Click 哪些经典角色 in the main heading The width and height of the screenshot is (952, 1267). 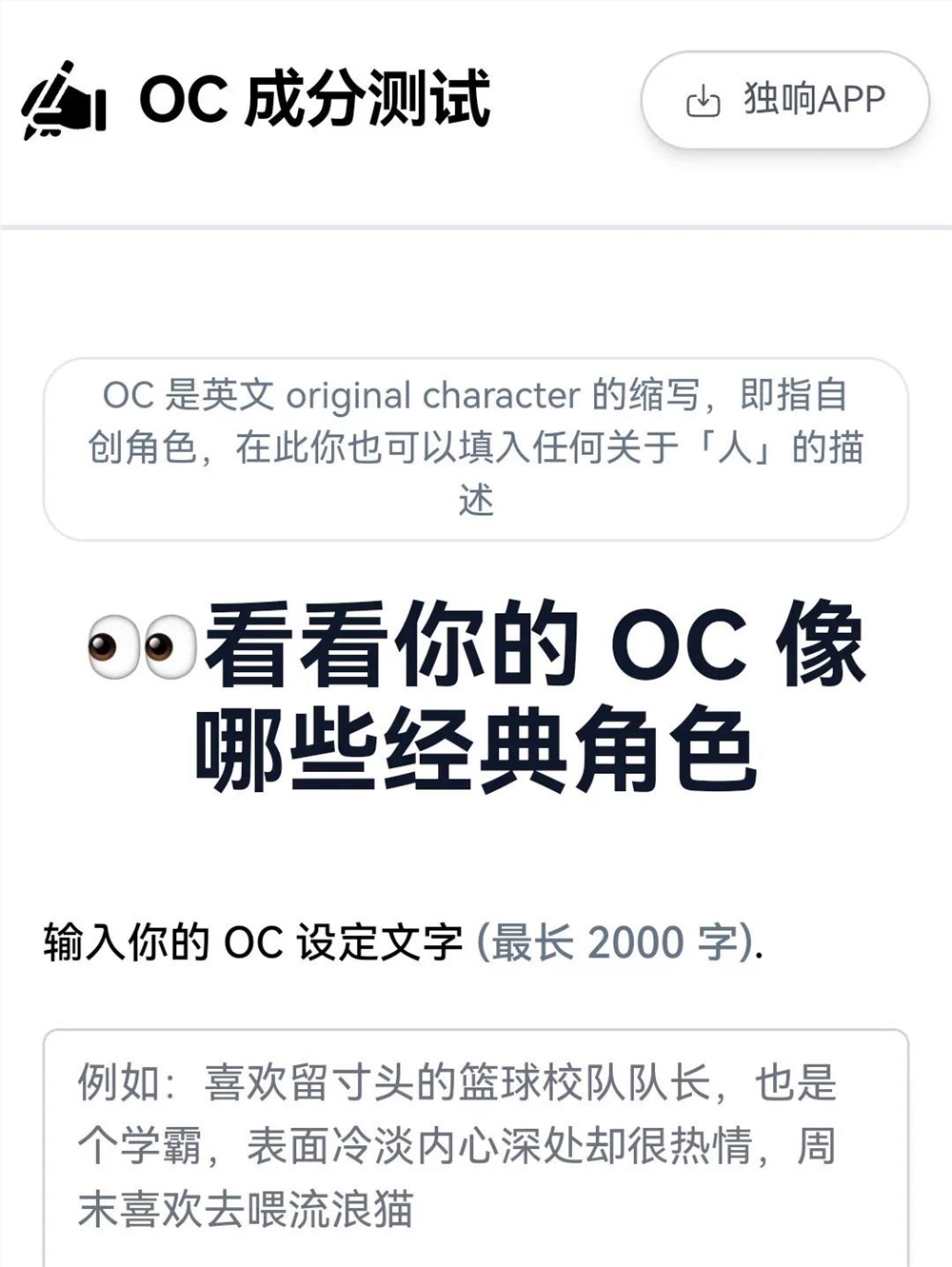pyautogui.click(x=476, y=747)
